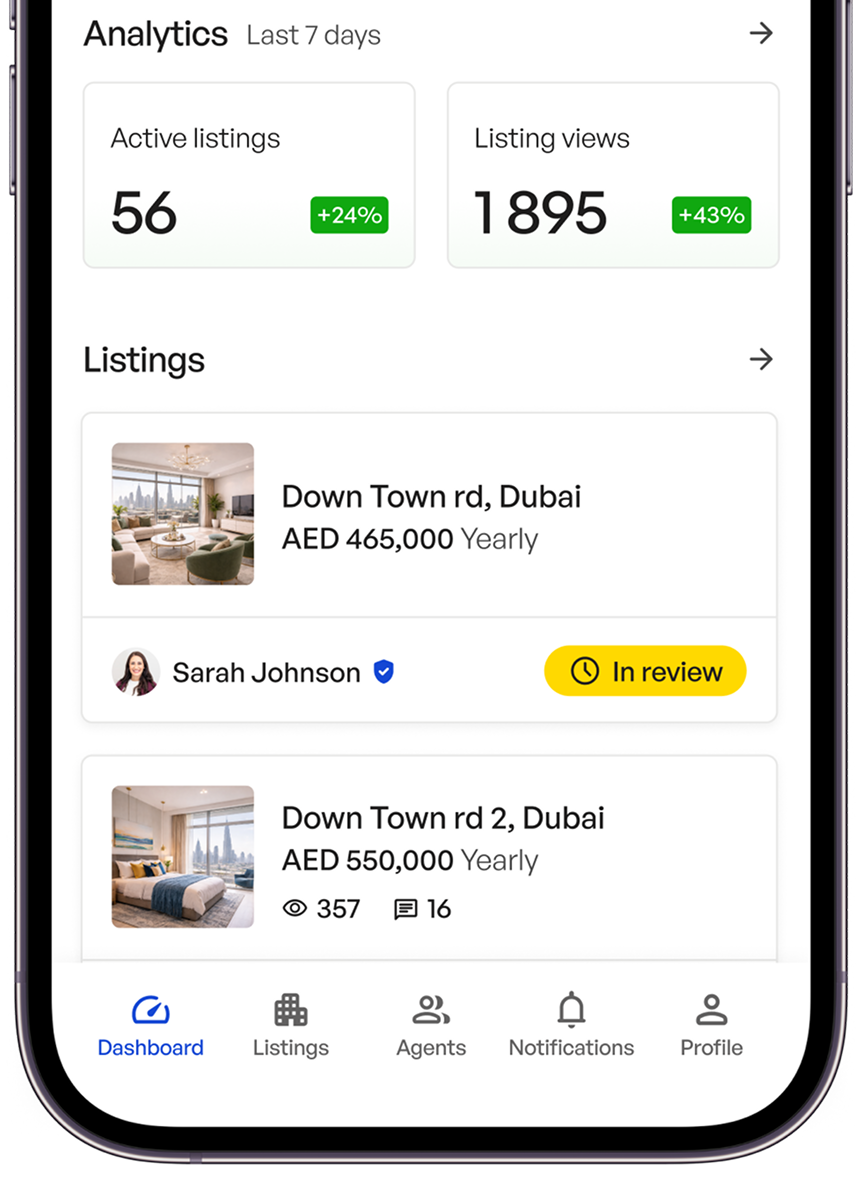This screenshot has height=1179, width=861.
Task: Switch to the Profile tab
Action: coord(711,1026)
